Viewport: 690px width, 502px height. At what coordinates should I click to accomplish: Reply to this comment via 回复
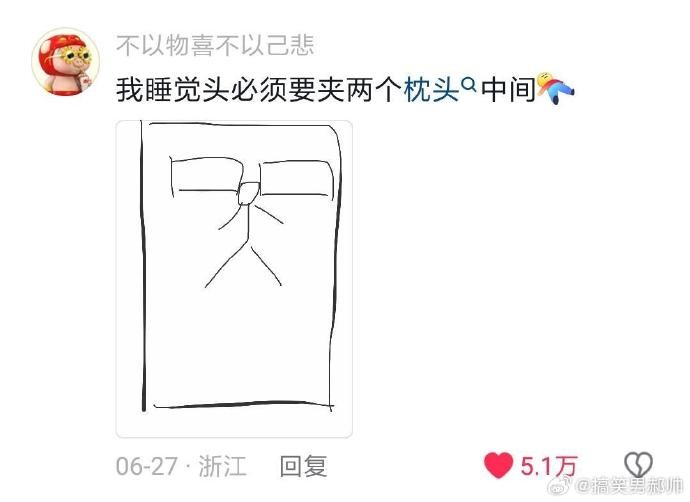click(303, 466)
